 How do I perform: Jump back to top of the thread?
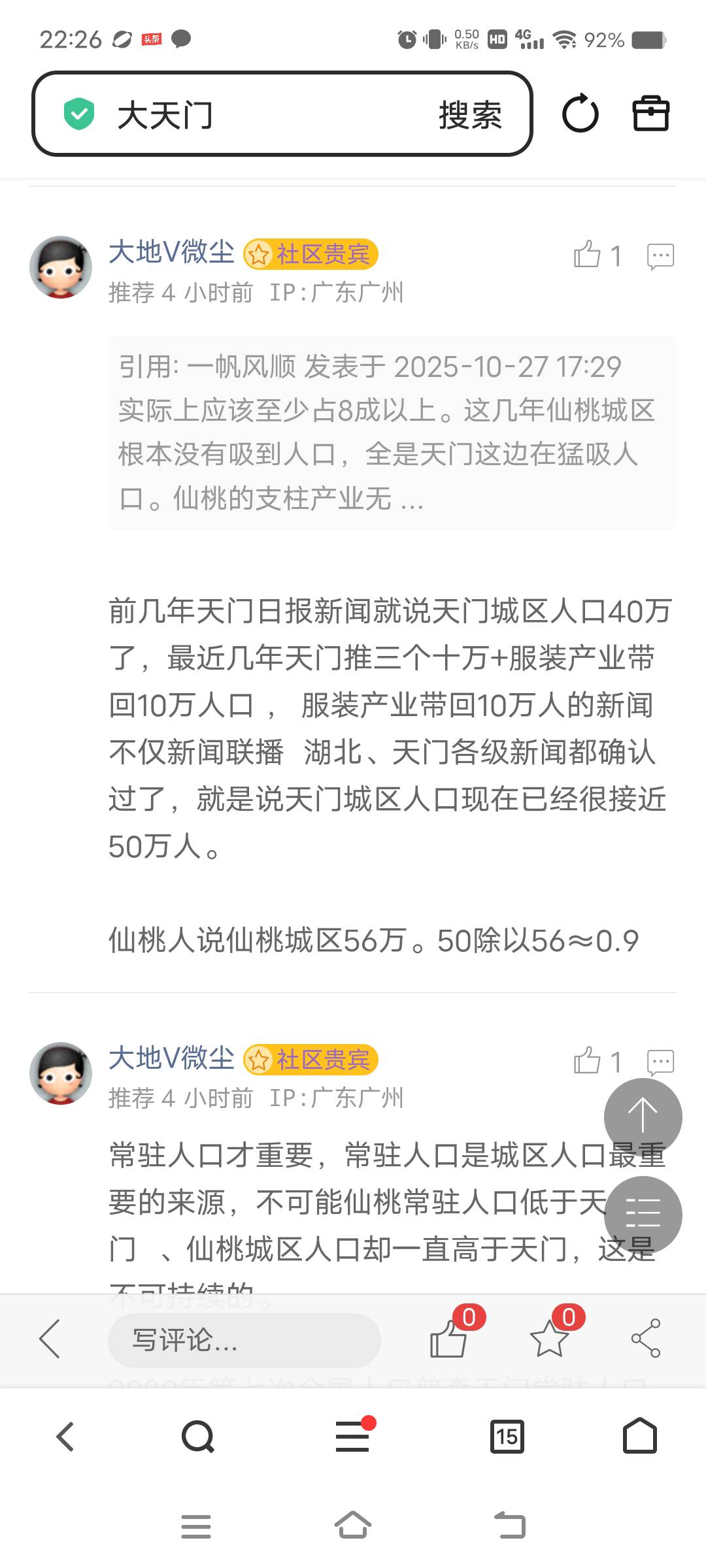643,1117
